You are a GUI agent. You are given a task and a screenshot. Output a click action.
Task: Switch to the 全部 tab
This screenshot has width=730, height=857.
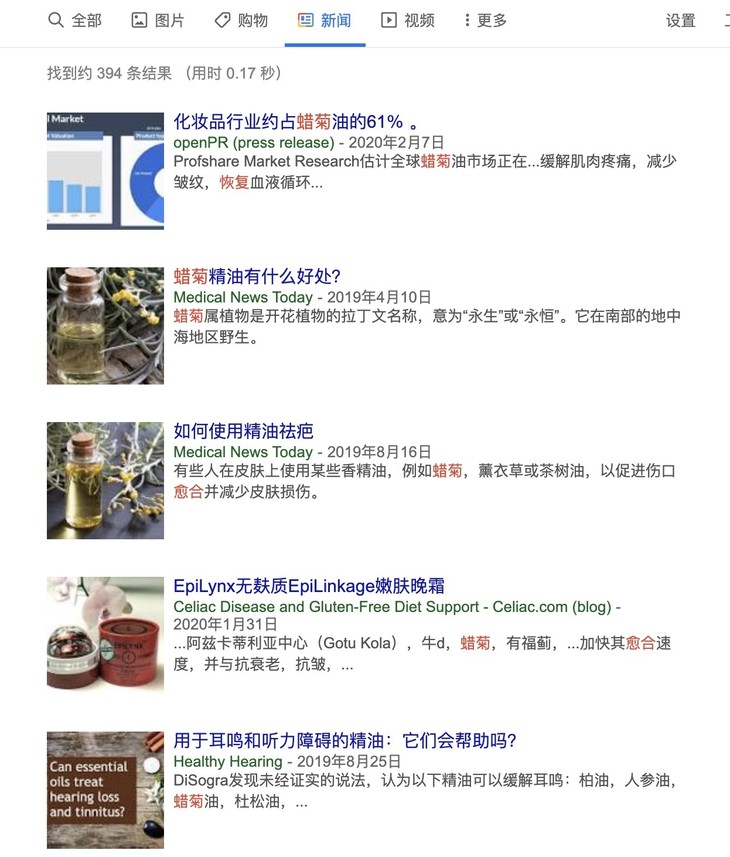pos(75,20)
